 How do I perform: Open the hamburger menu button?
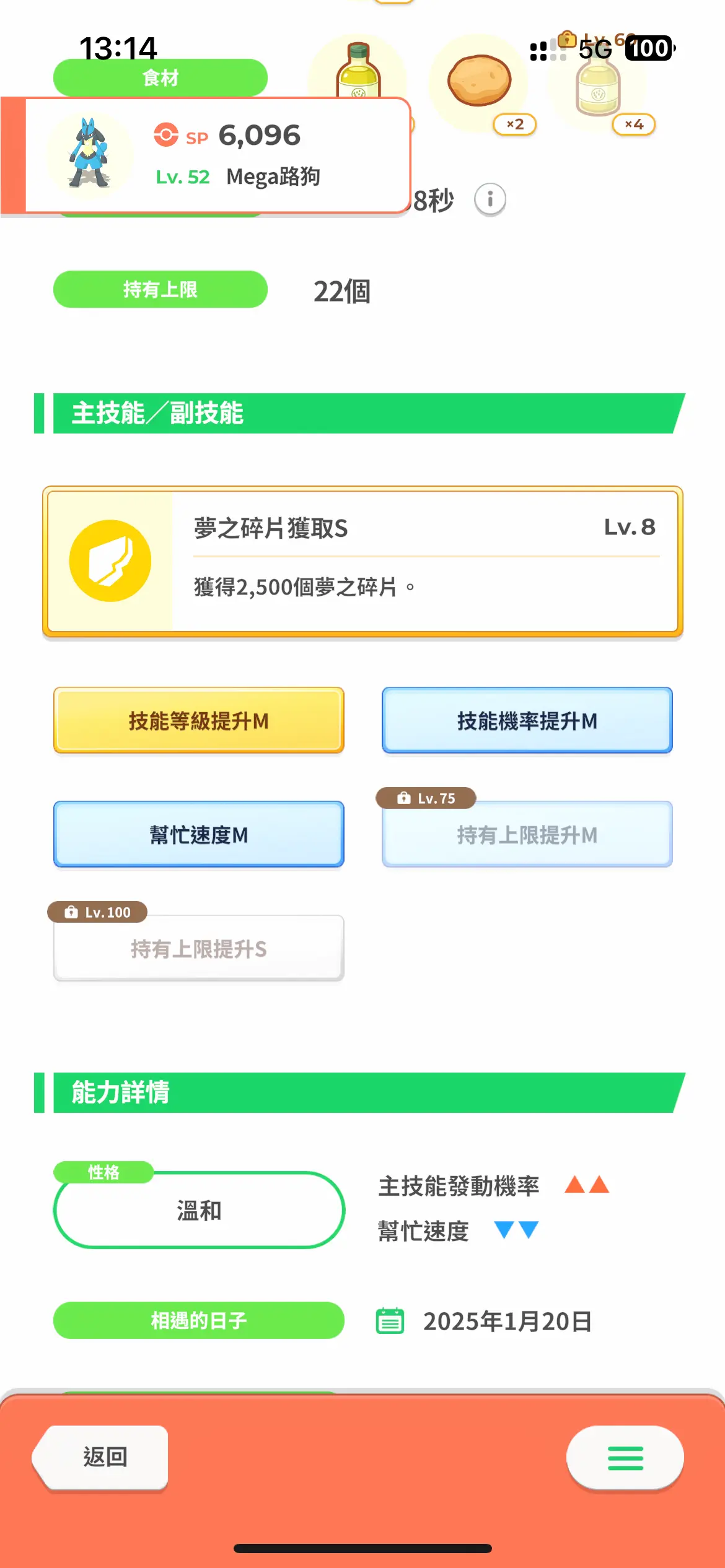[x=625, y=1458]
